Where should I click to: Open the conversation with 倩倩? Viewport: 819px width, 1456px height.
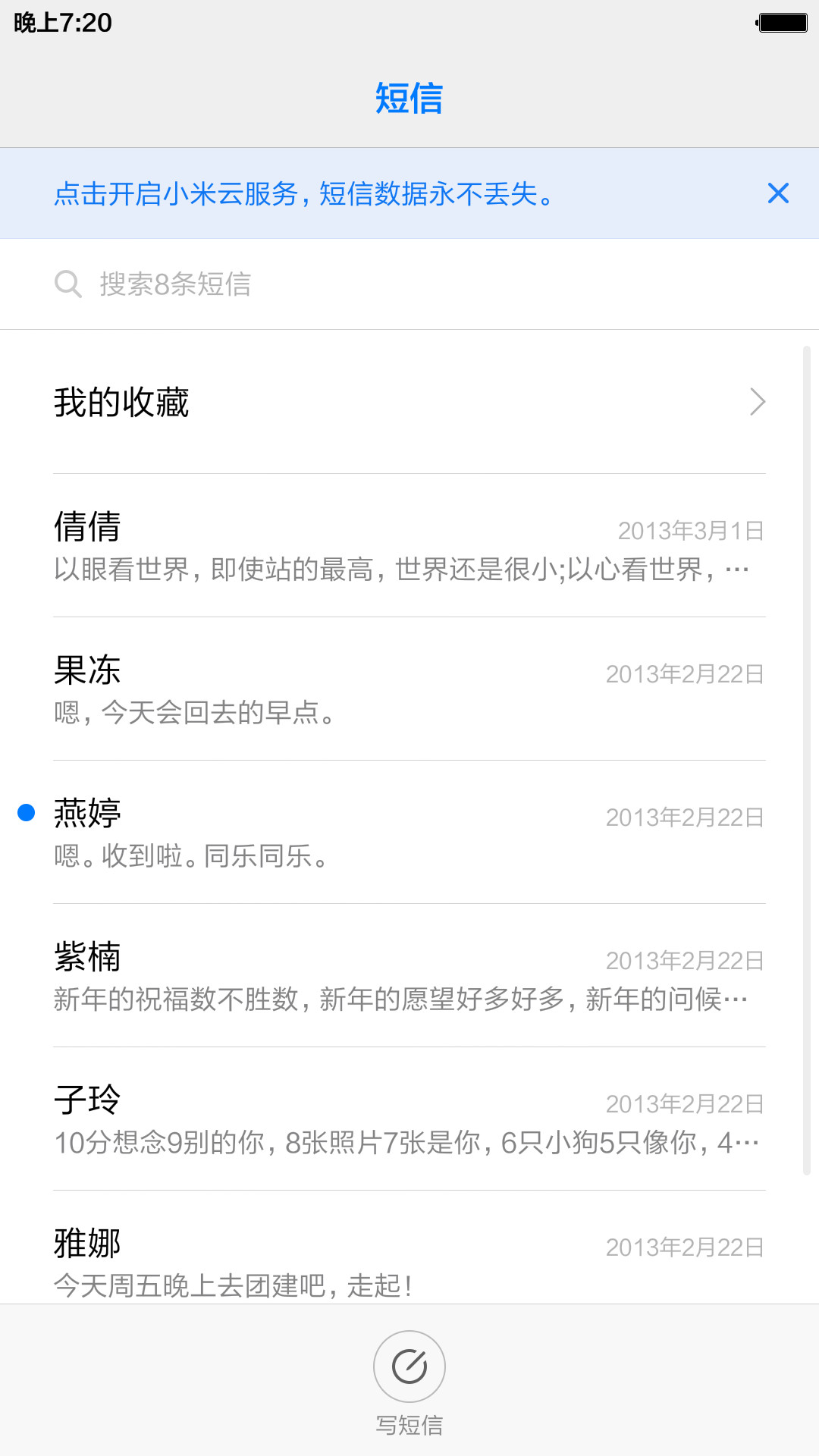409,546
